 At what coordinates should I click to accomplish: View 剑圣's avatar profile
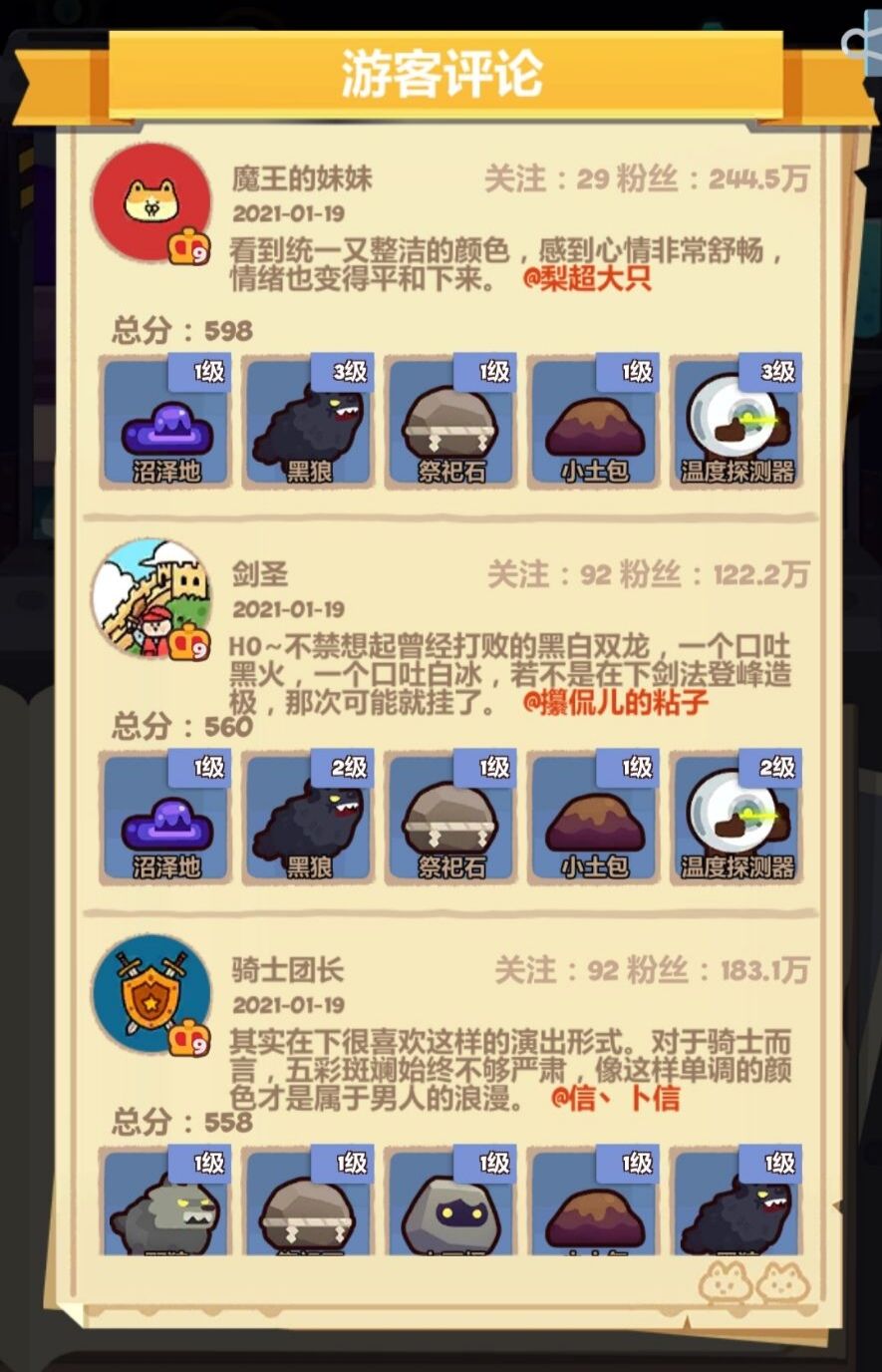pyautogui.click(x=150, y=598)
